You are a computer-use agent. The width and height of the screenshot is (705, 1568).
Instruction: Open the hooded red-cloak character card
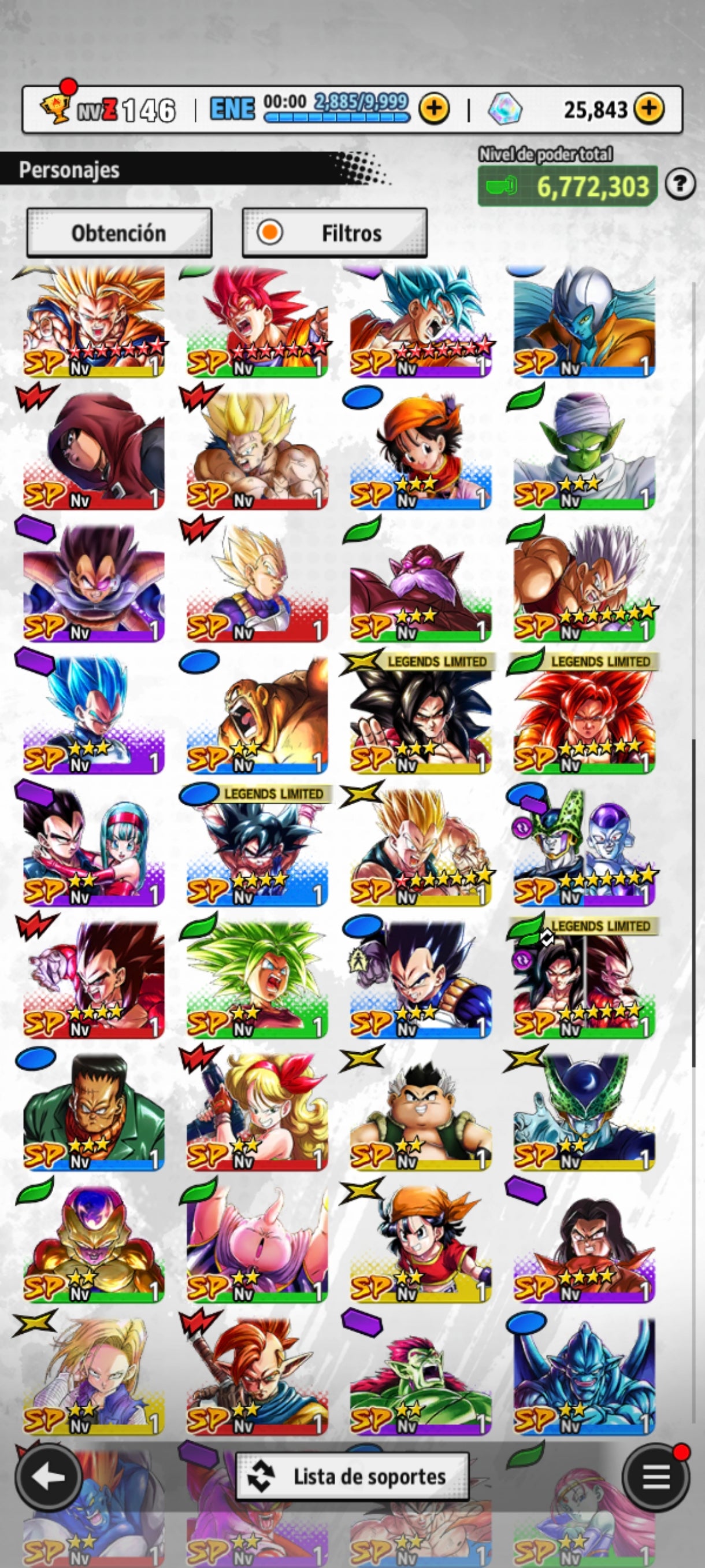tap(94, 450)
